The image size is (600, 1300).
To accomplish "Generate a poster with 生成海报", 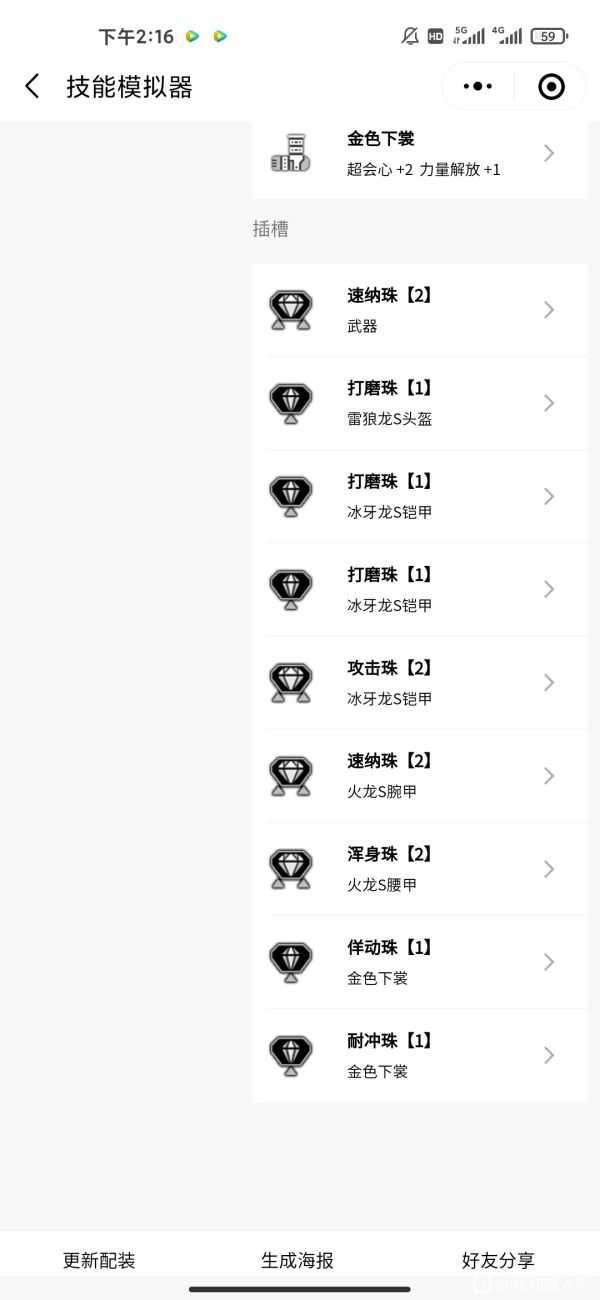I will pos(298,1260).
